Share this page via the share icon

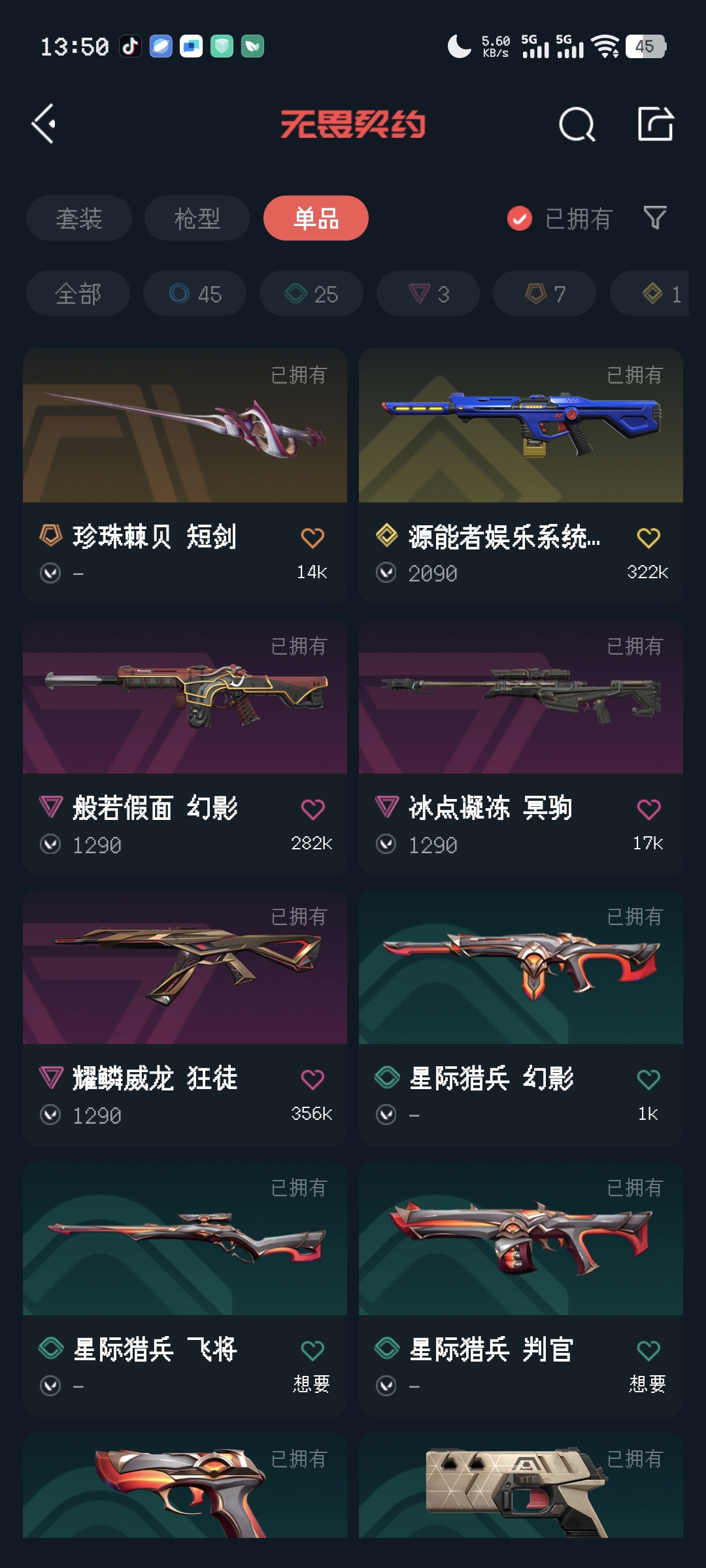point(655,123)
